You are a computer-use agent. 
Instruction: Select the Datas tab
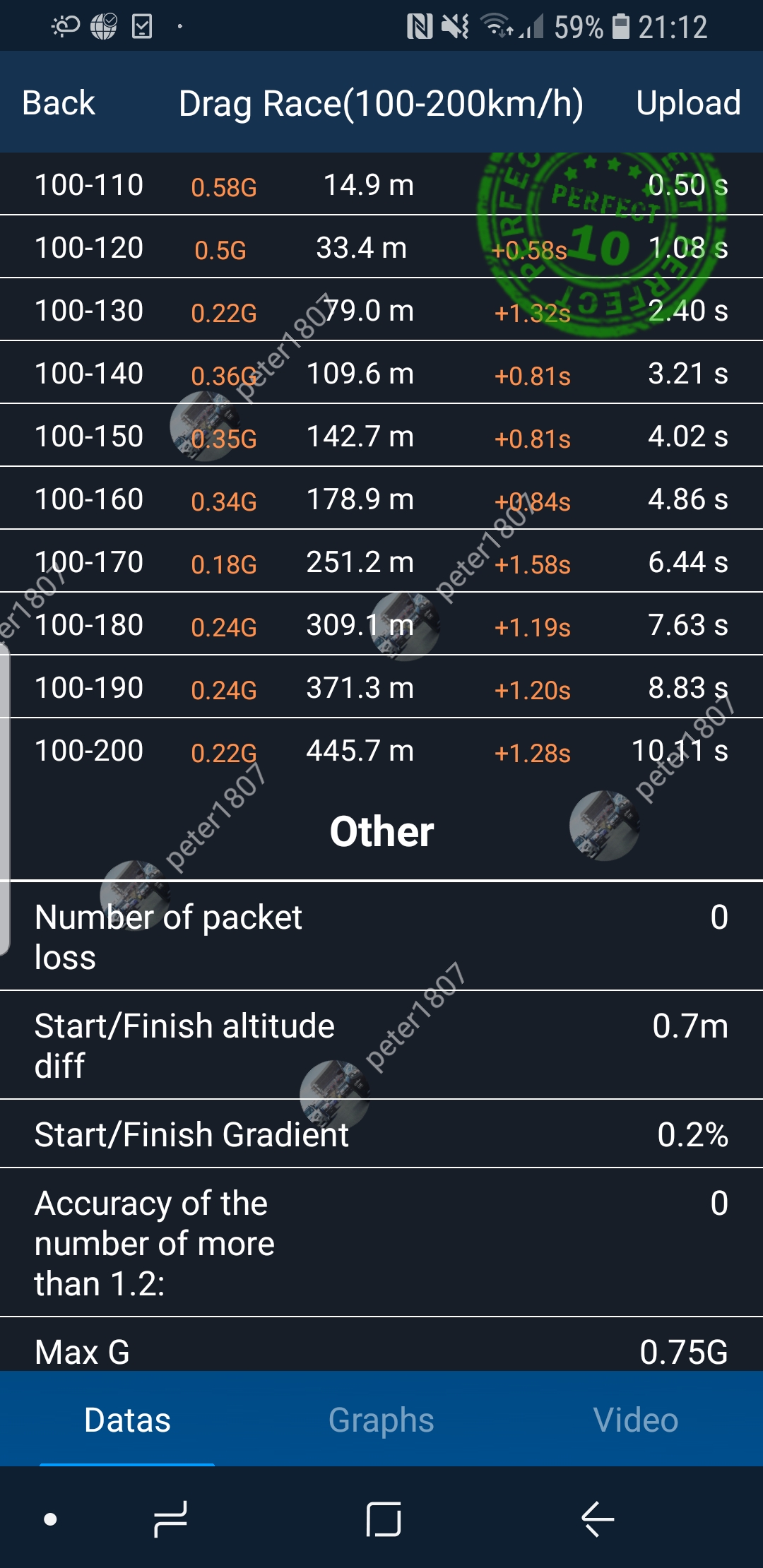127,1420
